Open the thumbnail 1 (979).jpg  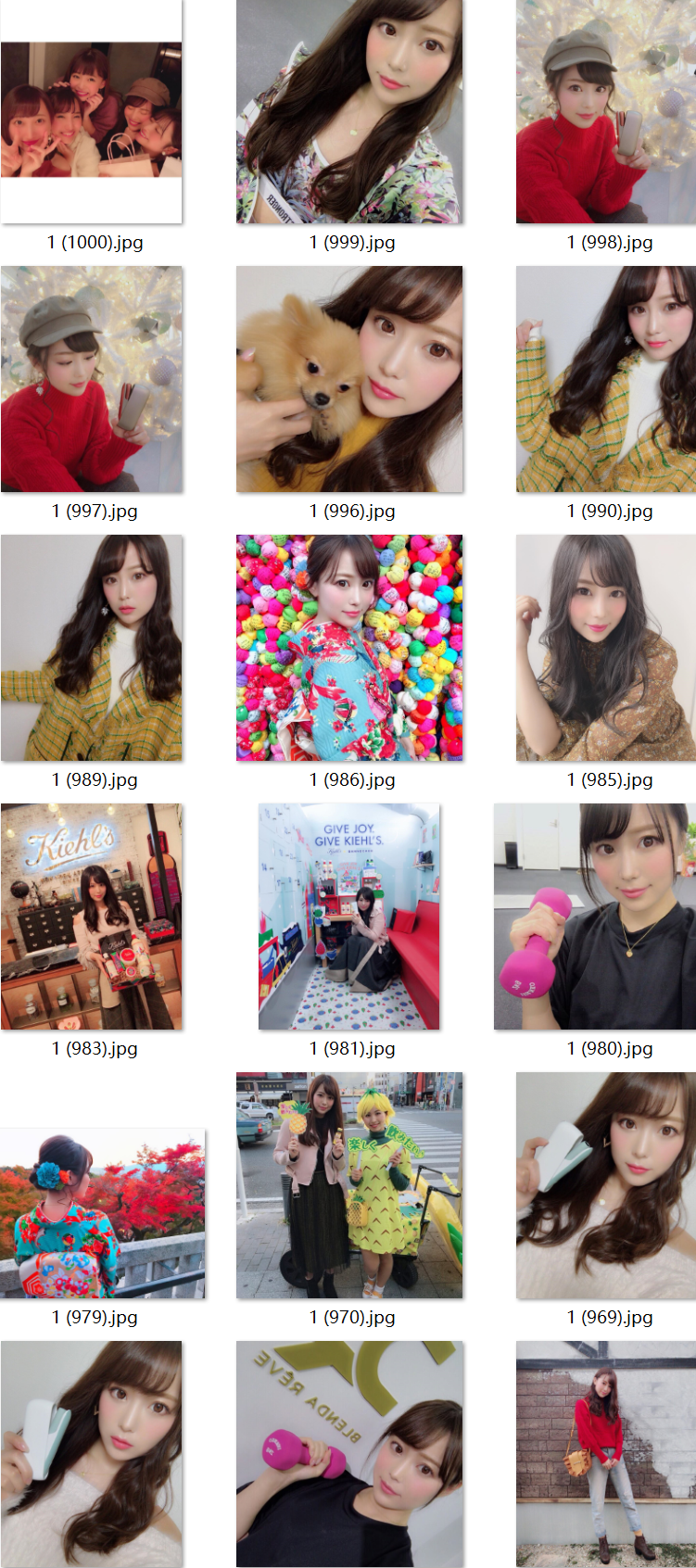(102, 1213)
